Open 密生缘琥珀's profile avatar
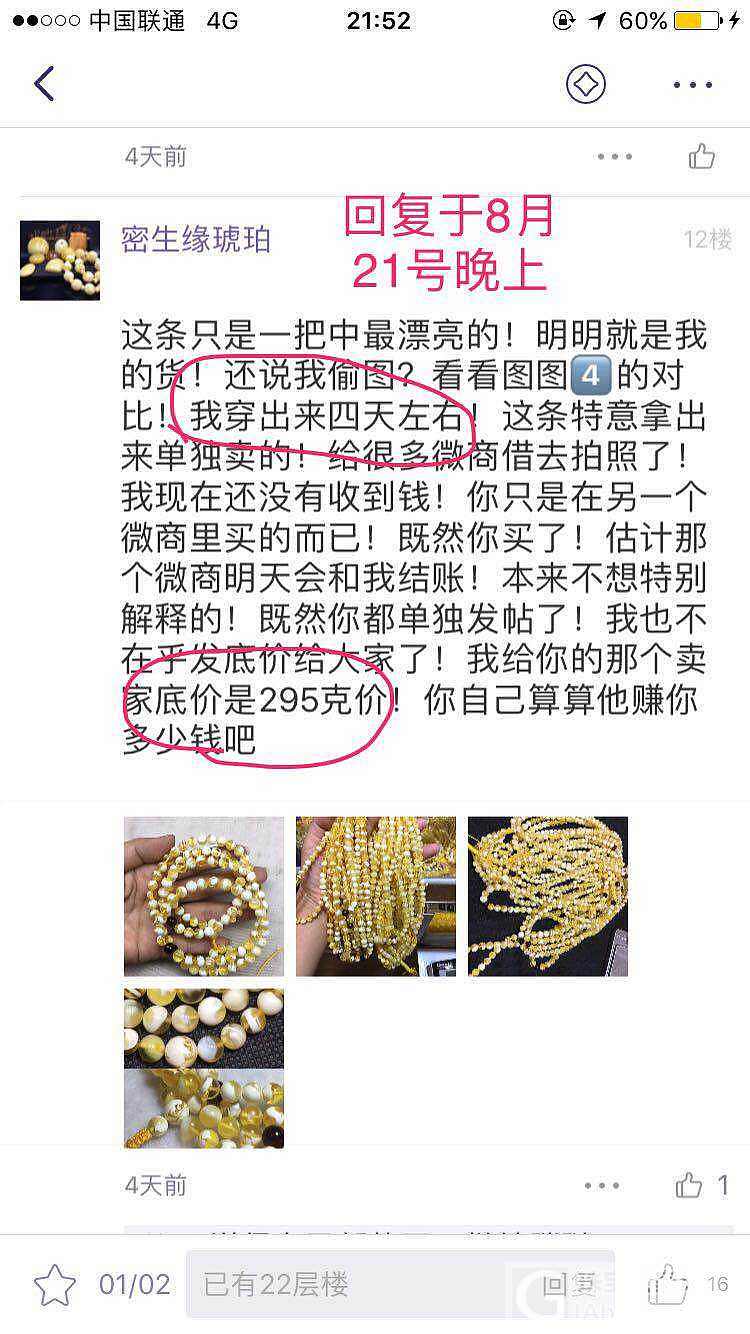Viewport: 750px width, 1334px height. tap(60, 260)
